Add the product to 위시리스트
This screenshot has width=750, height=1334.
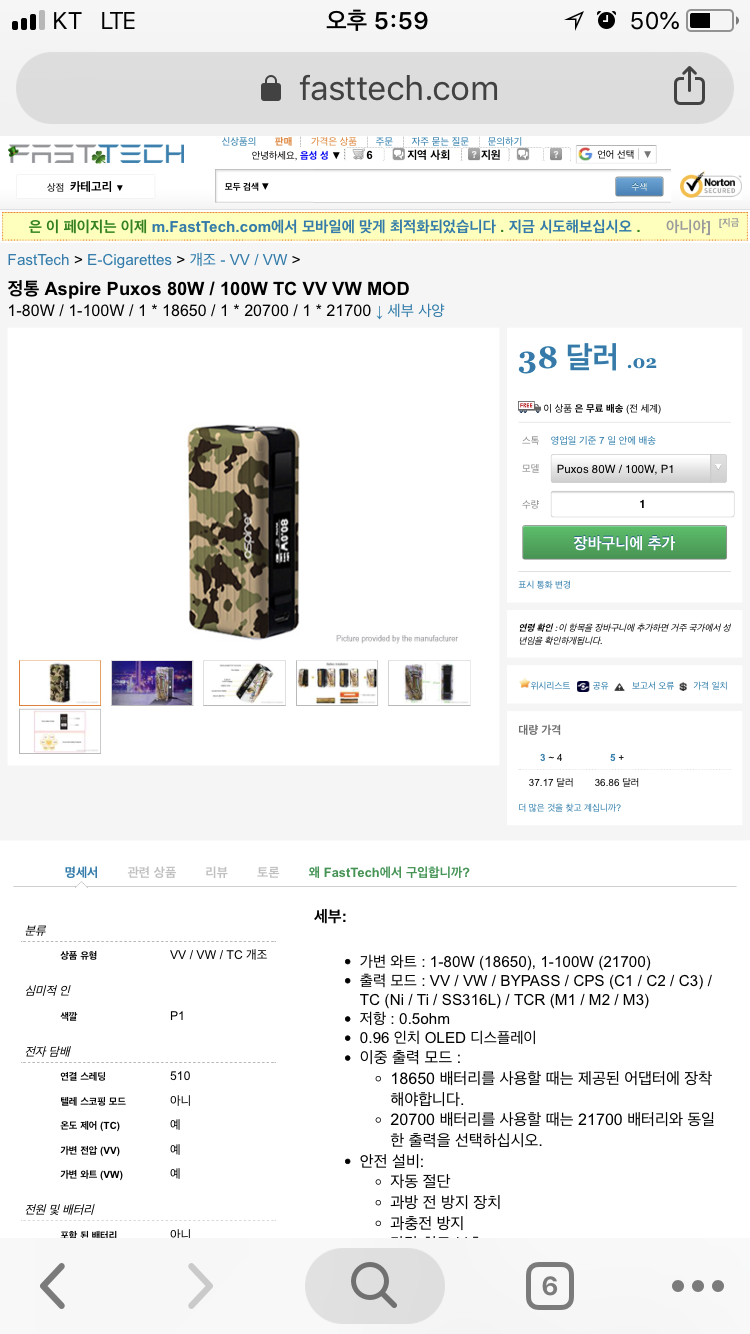tap(545, 686)
